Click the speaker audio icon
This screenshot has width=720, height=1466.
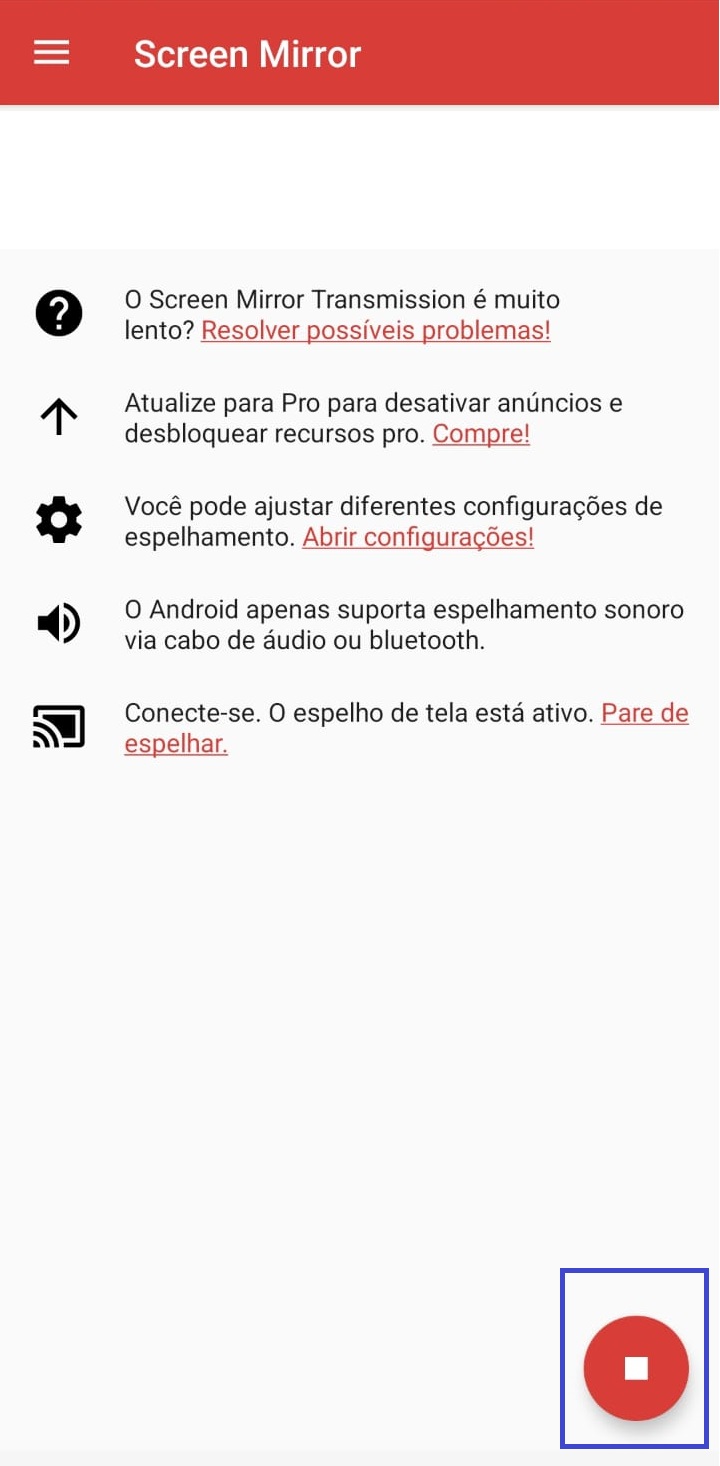point(58,622)
